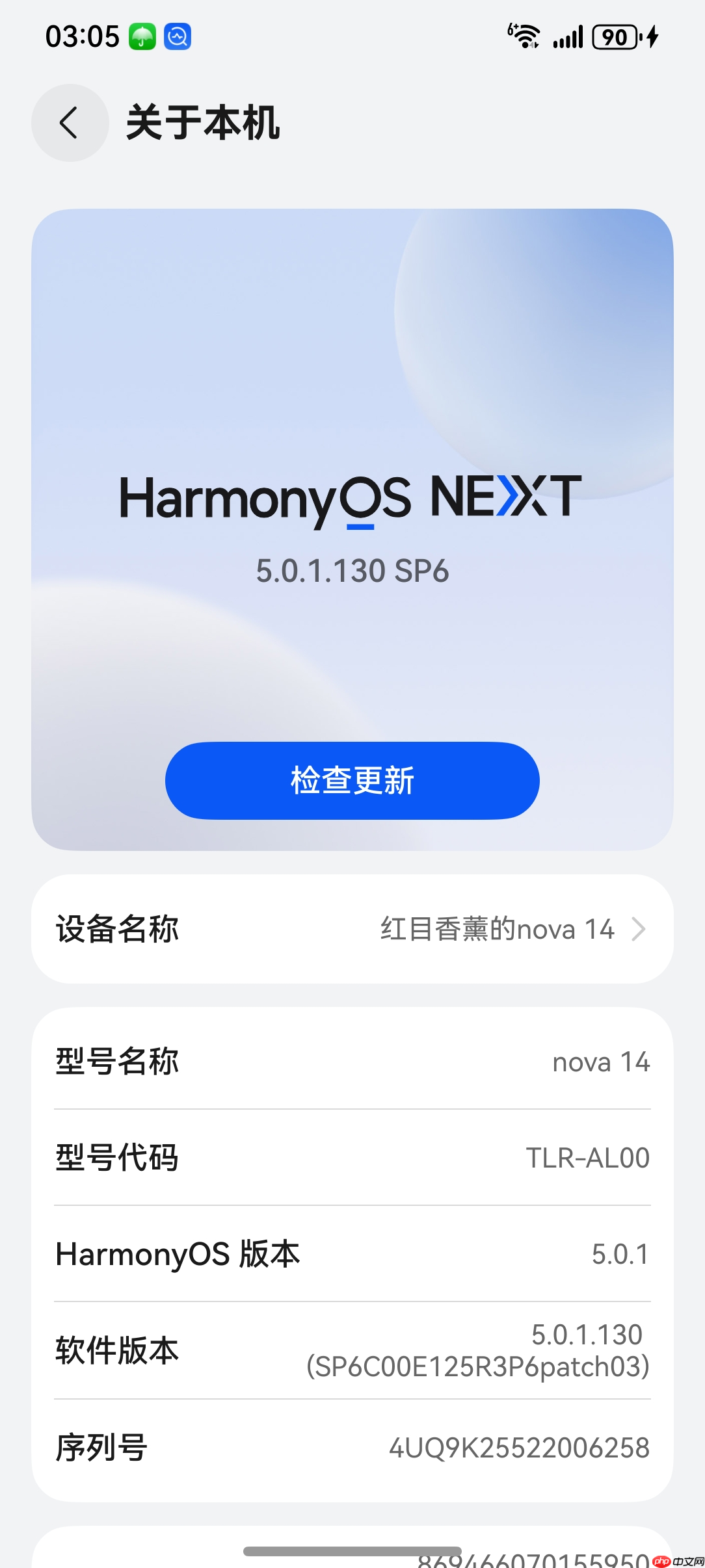The height and width of the screenshot is (1568, 705).
Task: Tap version text 5.0.1.130 SP6
Action: [x=352, y=571]
